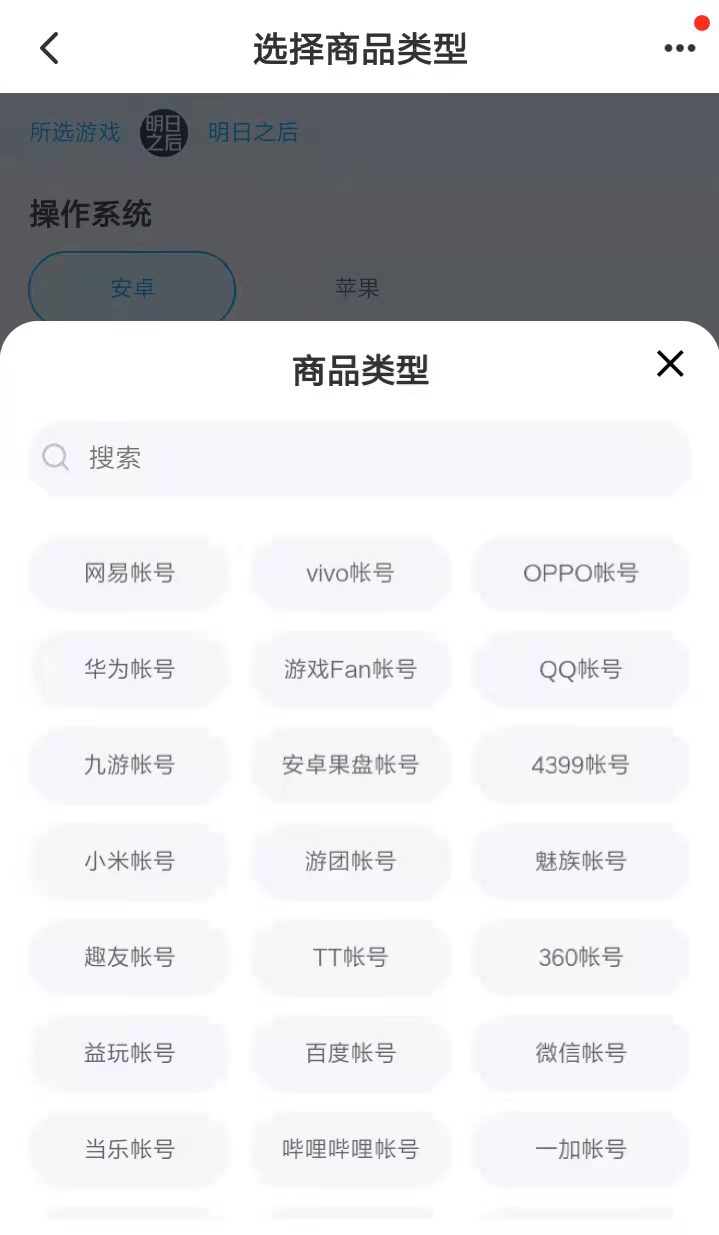Select the 微信帐号 chip

[580, 1053]
